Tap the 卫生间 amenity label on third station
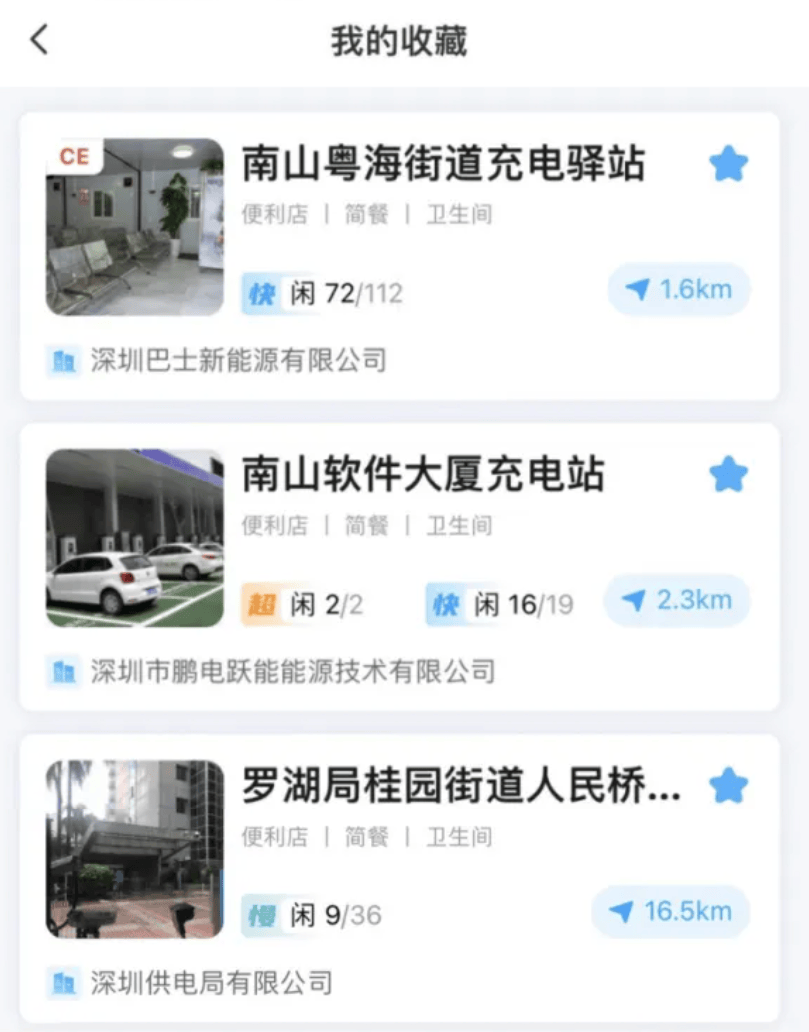The image size is (809, 1032). pos(461,836)
